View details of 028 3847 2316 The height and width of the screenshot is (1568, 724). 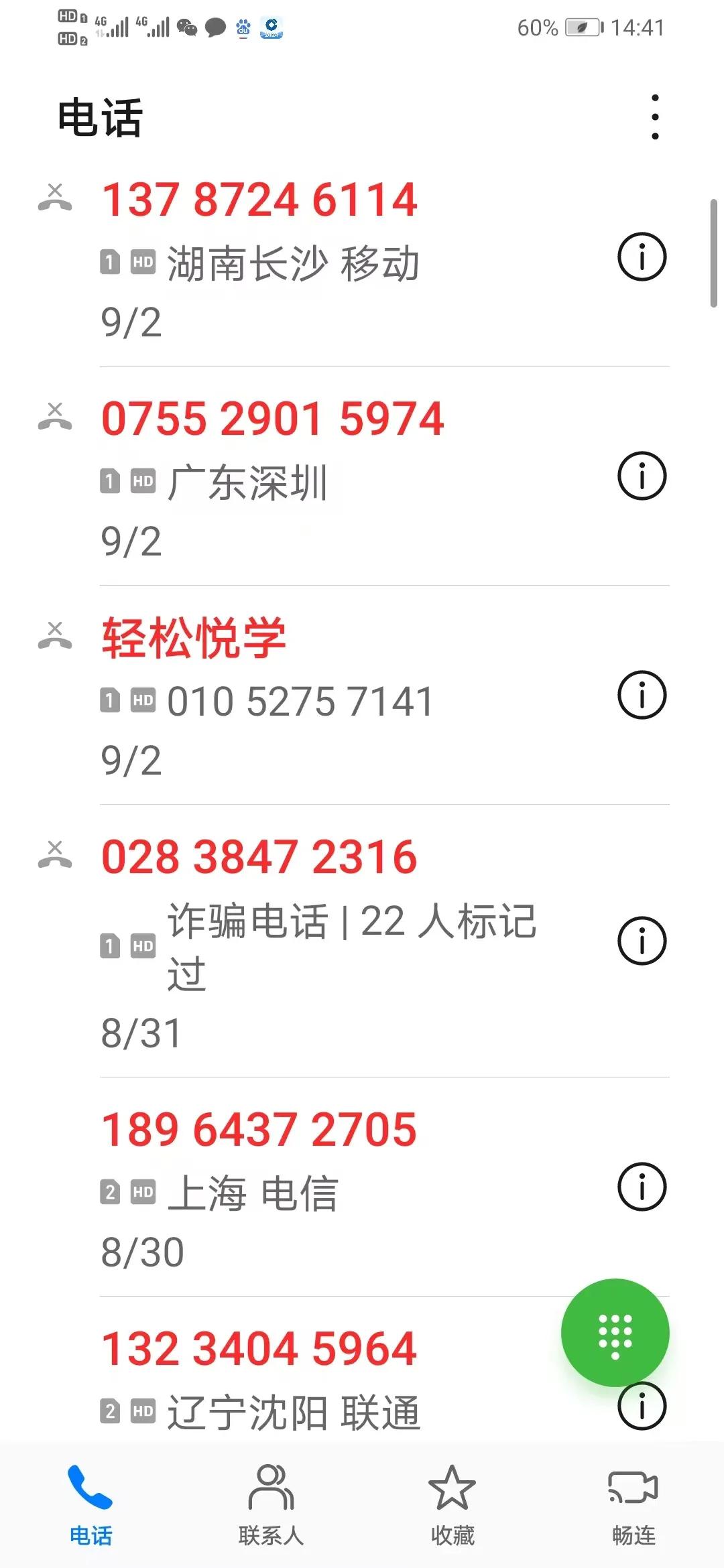[642, 941]
